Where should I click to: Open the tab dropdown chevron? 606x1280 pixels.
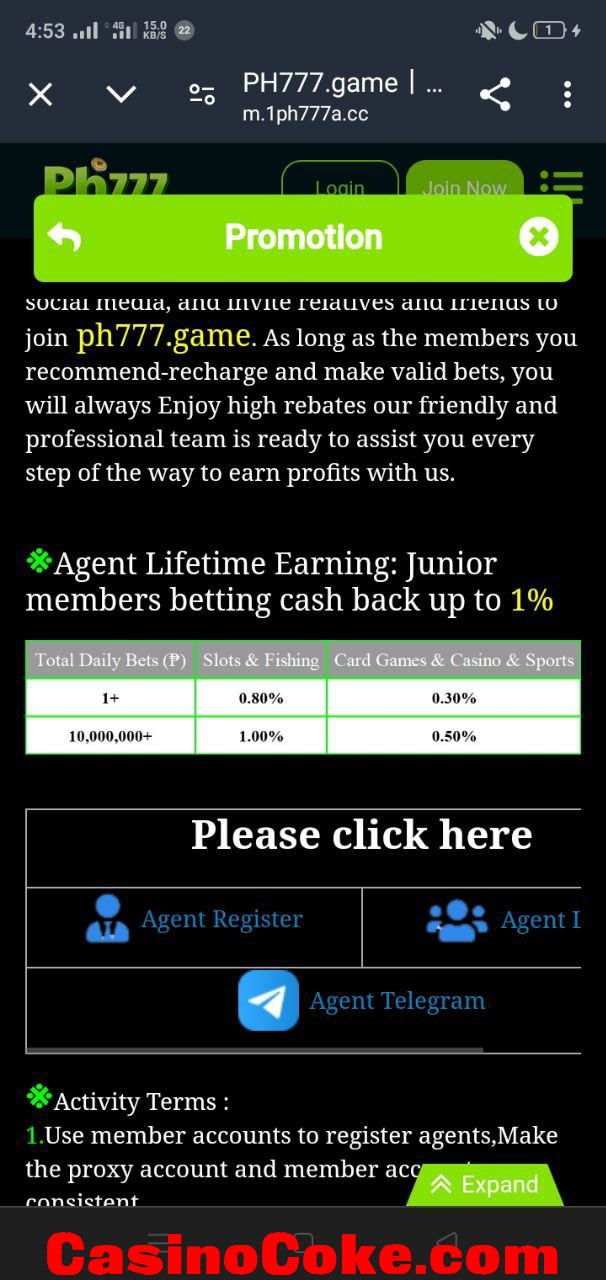click(121, 95)
